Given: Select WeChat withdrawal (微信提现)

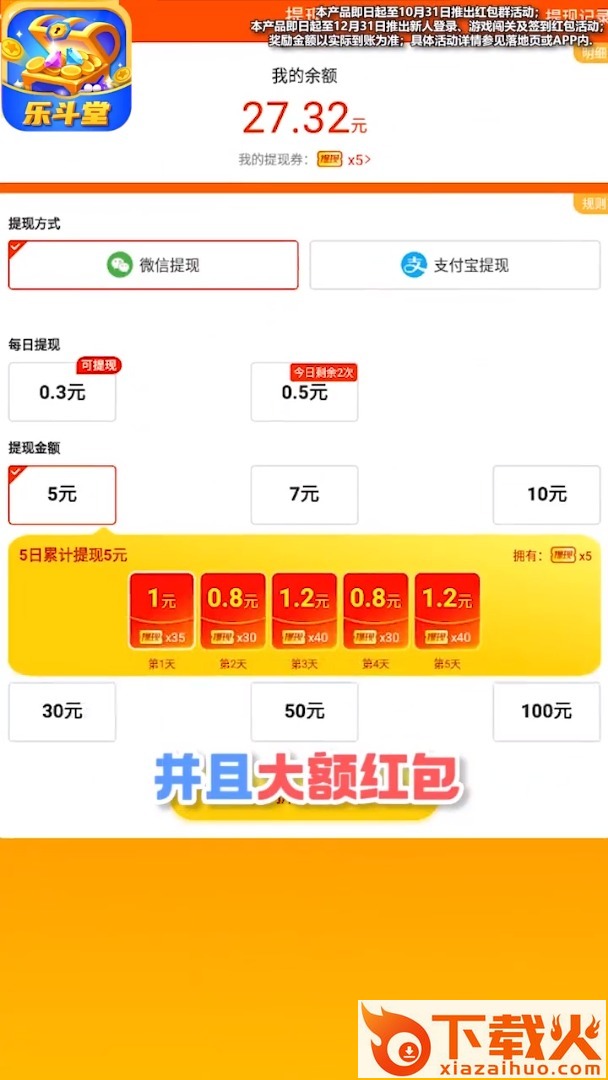Looking at the screenshot, I should 153,265.
